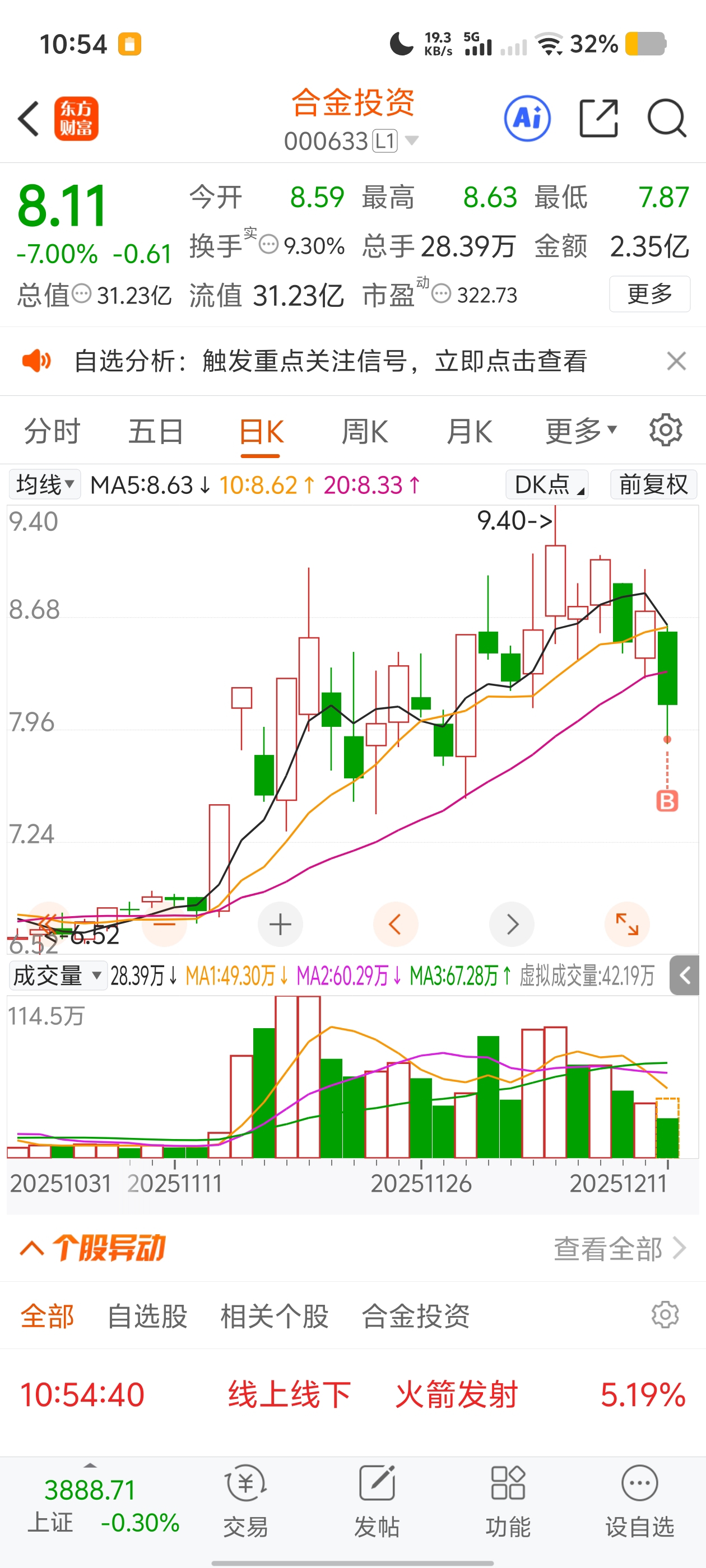Open the AI assistant icon
Viewport: 706px width, 1568px height.
527,119
